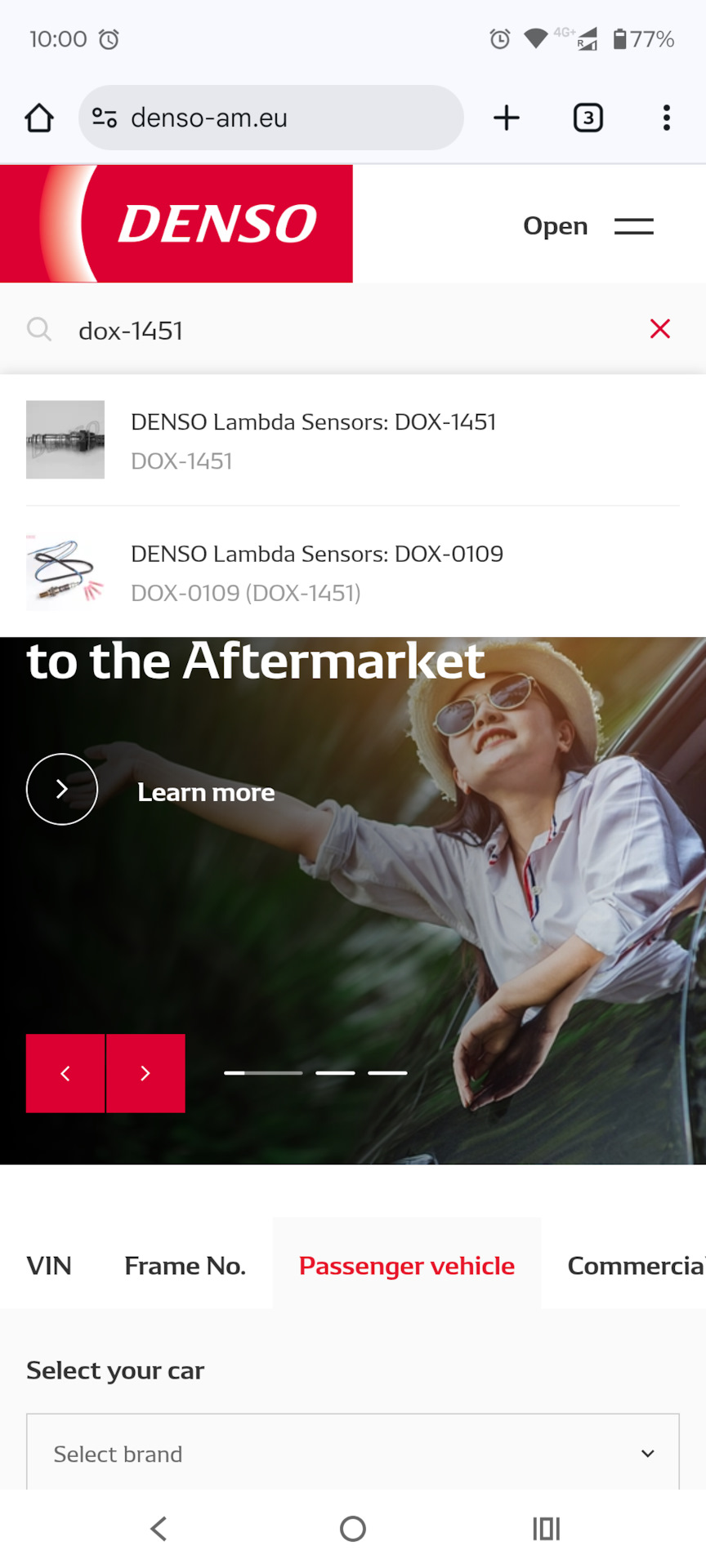Open the browser overflow menu
706x1568 pixels.
pos(667,118)
